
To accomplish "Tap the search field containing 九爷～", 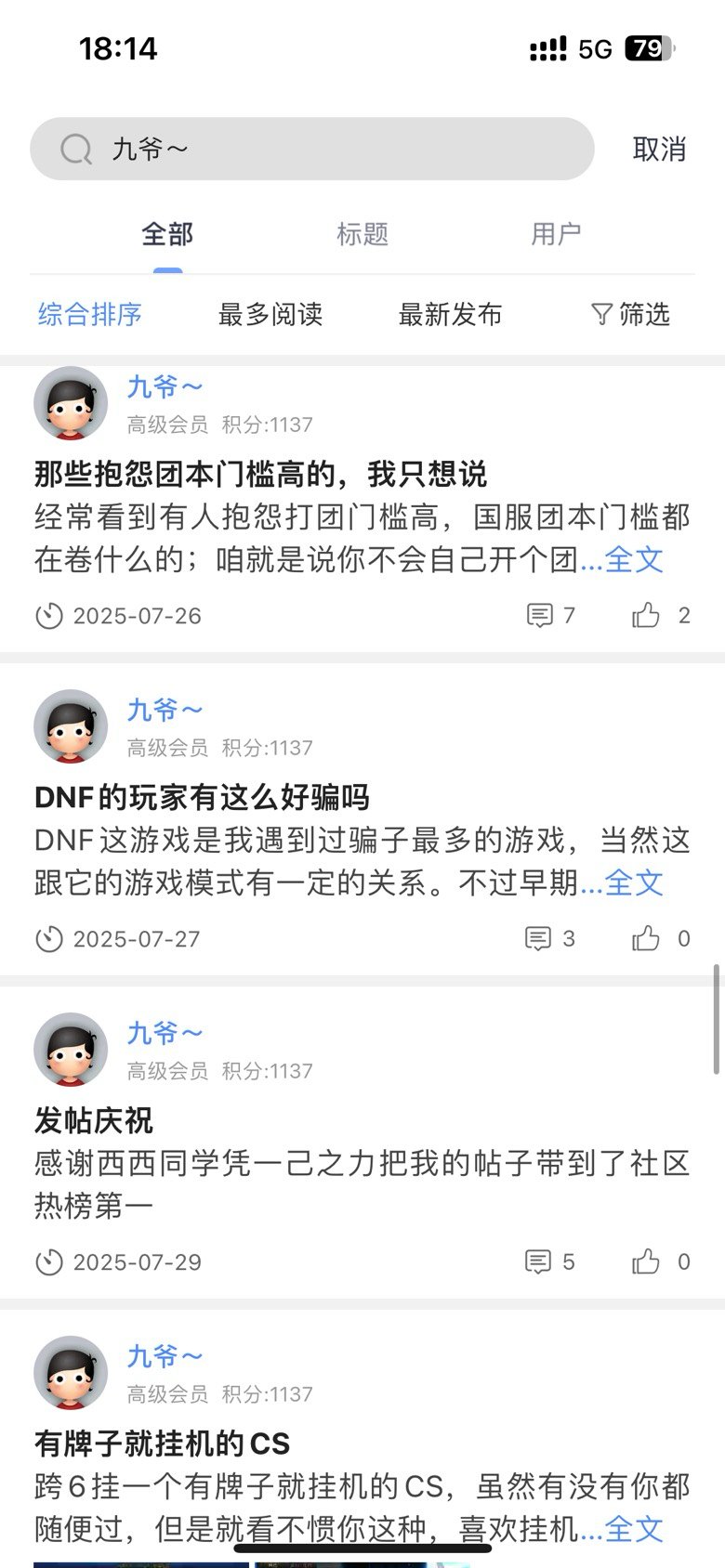I will 311,149.
